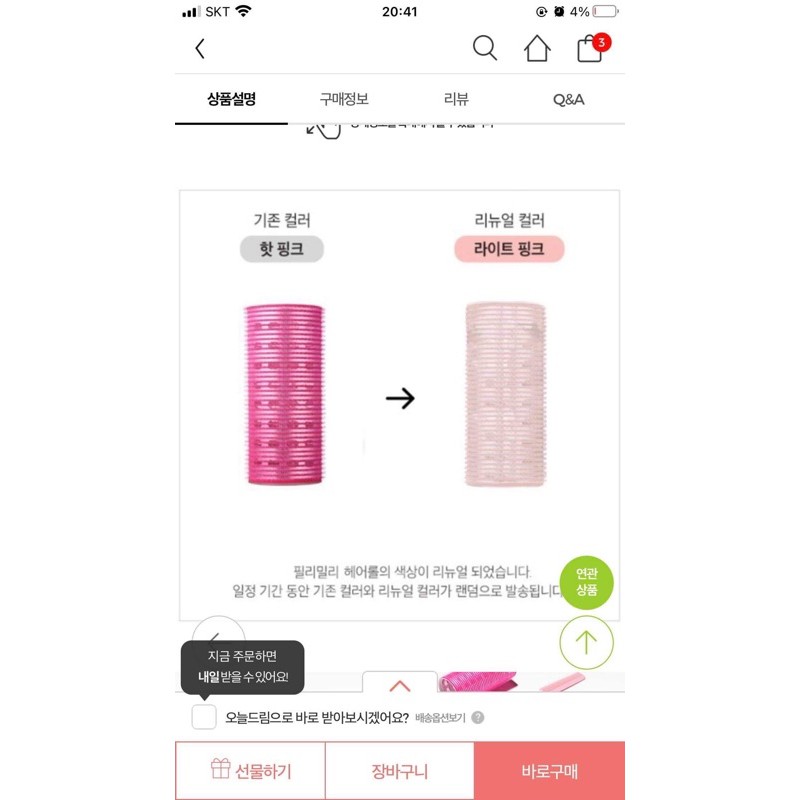The image size is (800, 800).
Task: Tap 선물하기 to send as gift
Action: 250,771
